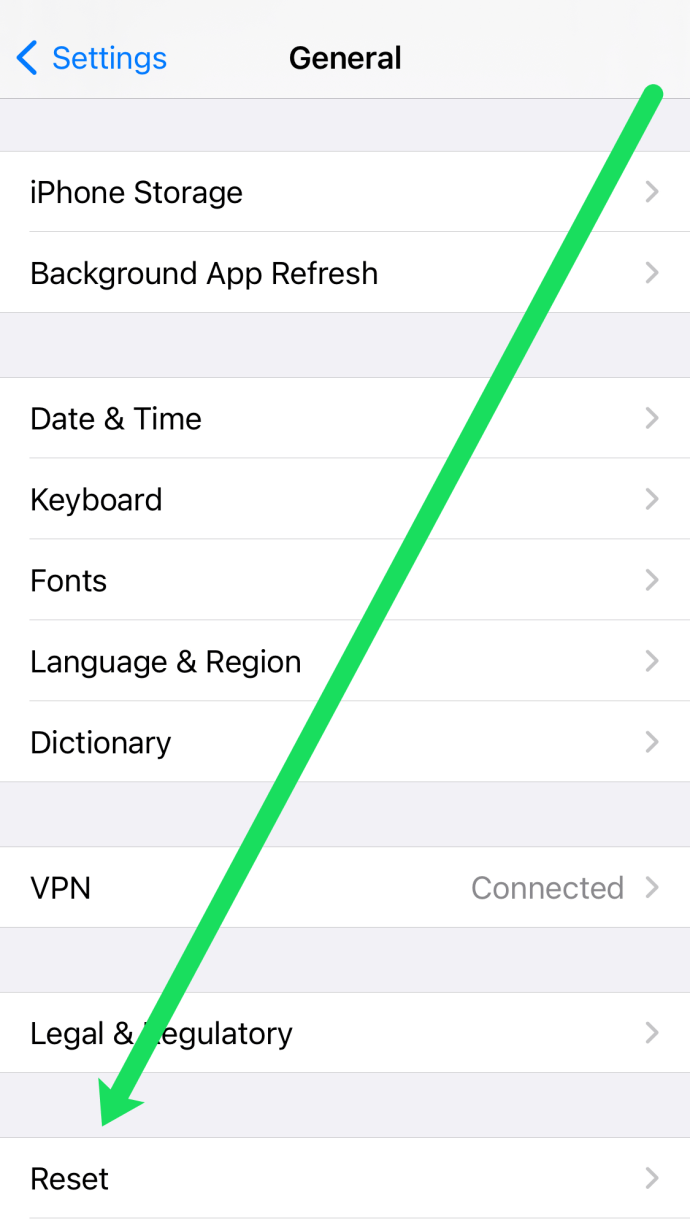Screen dimensions: 690x1222
Task: Open Background App Refresh settings
Action: tap(204, 273)
